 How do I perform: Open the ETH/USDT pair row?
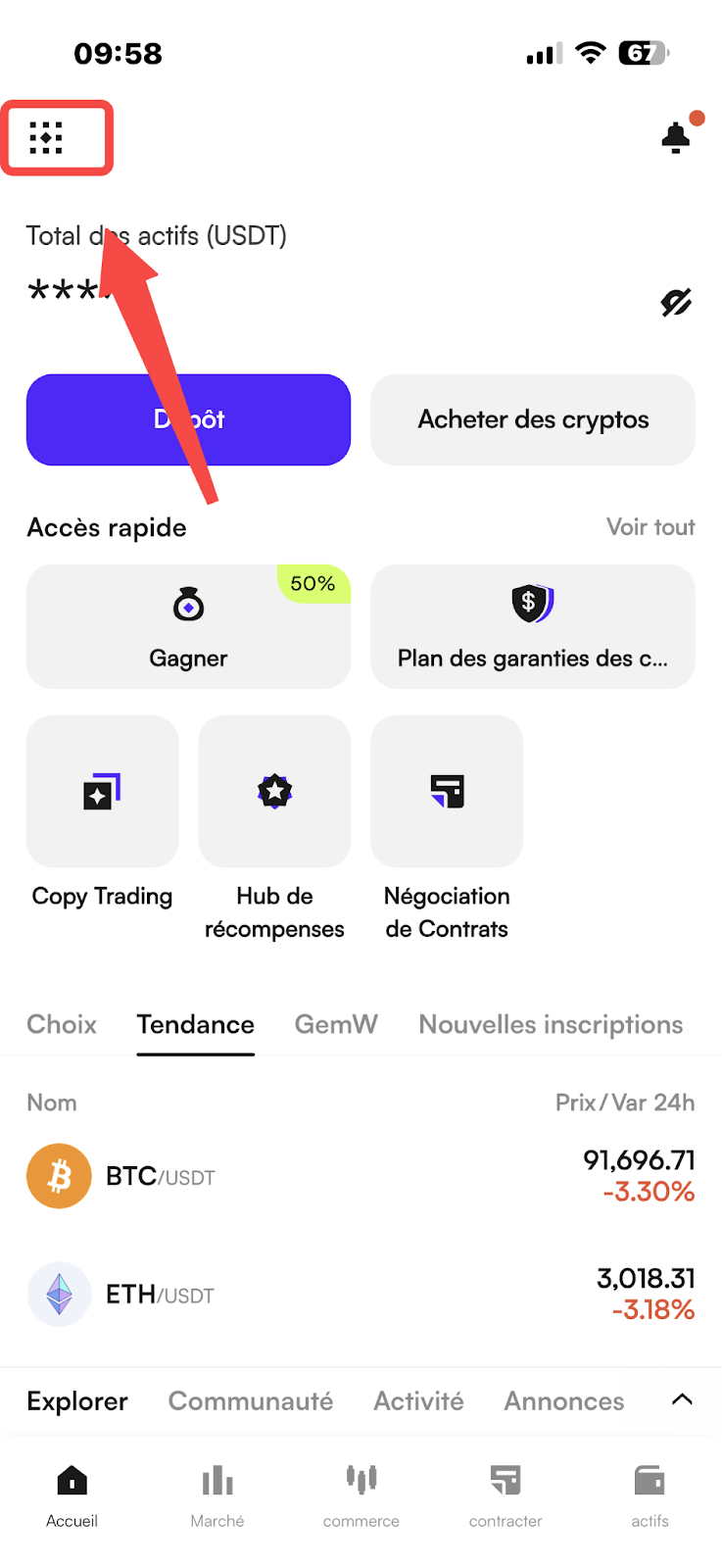point(361,1295)
